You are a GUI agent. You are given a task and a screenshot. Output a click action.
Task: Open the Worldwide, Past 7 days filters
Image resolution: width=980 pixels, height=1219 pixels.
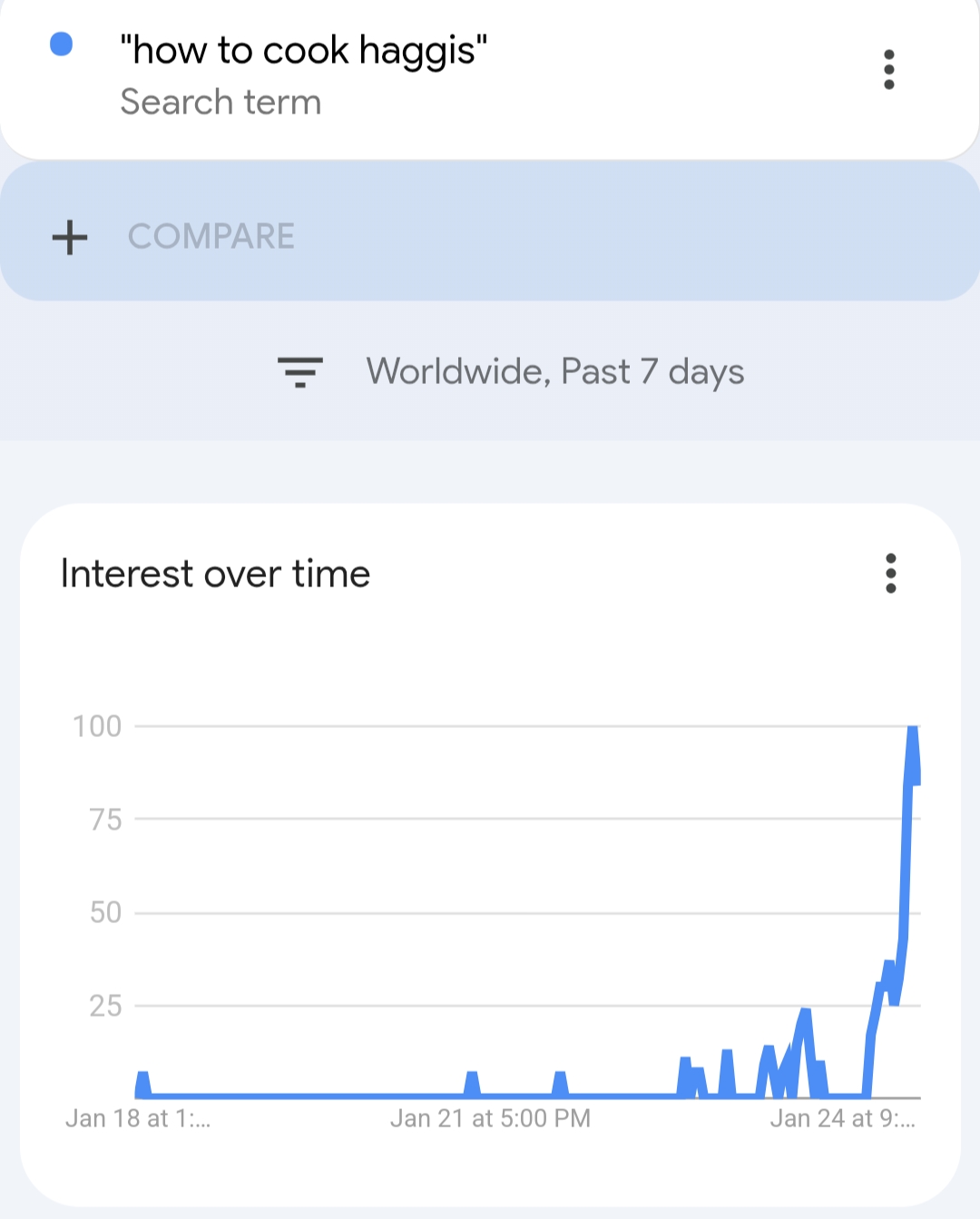(x=511, y=372)
